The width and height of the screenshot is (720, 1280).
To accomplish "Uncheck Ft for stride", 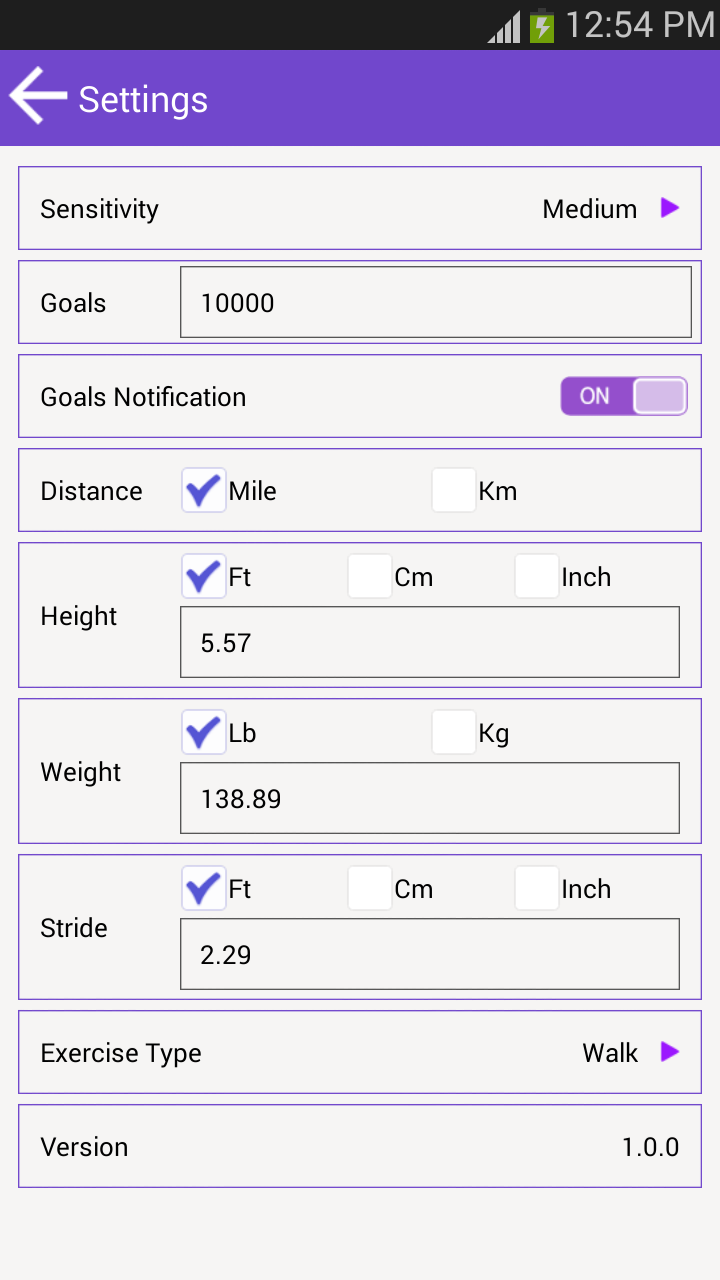I will (x=203, y=888).
